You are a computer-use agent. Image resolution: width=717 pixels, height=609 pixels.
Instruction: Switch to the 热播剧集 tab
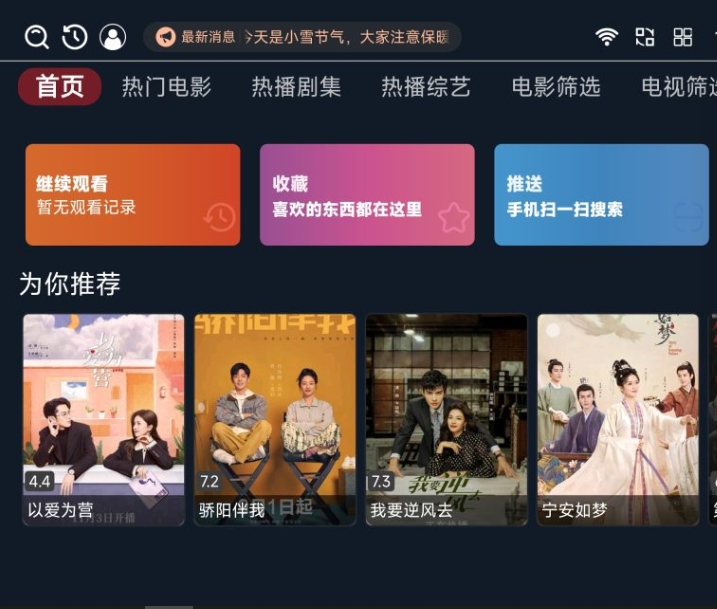[x=296, y=87]
